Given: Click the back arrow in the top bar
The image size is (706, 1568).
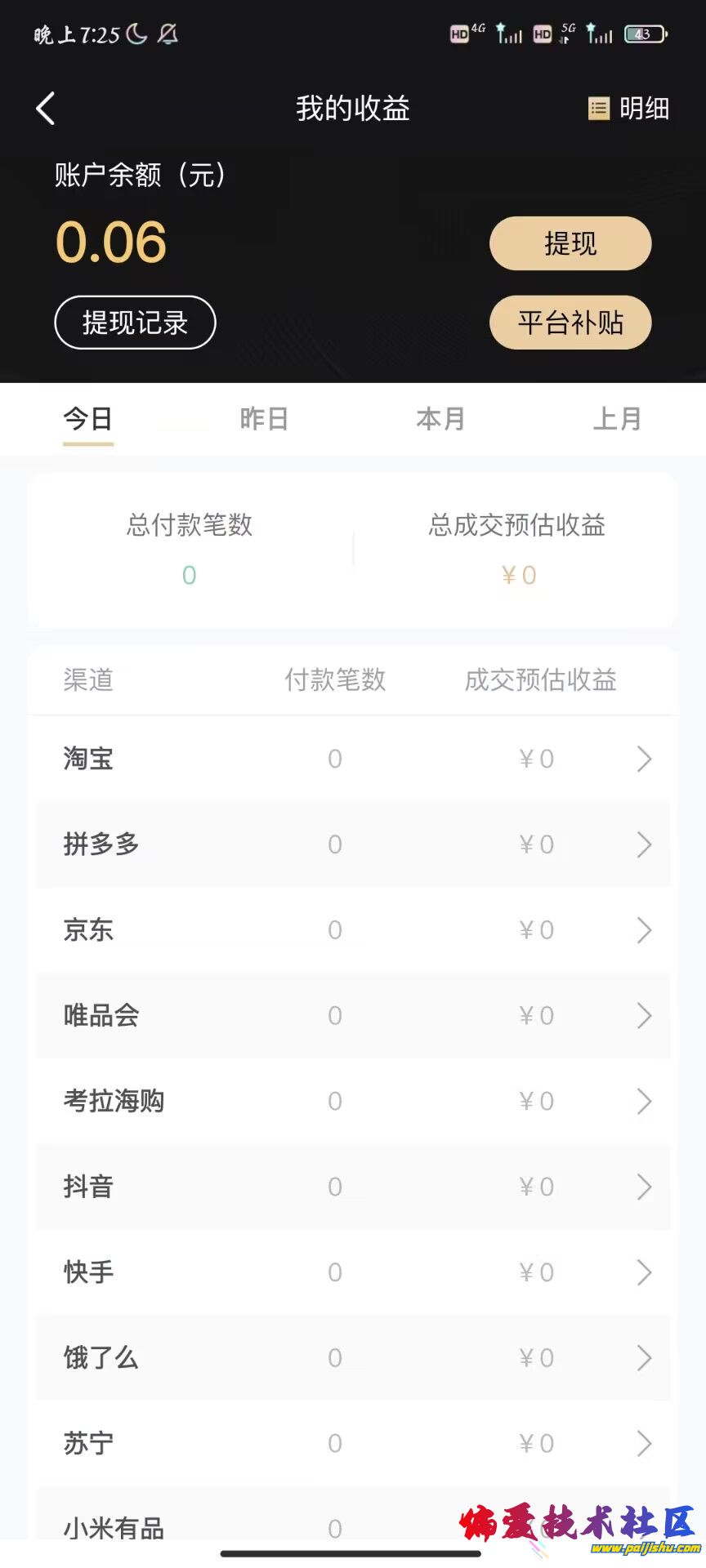Looking at the screenshot, I should (x=45, y=108).
